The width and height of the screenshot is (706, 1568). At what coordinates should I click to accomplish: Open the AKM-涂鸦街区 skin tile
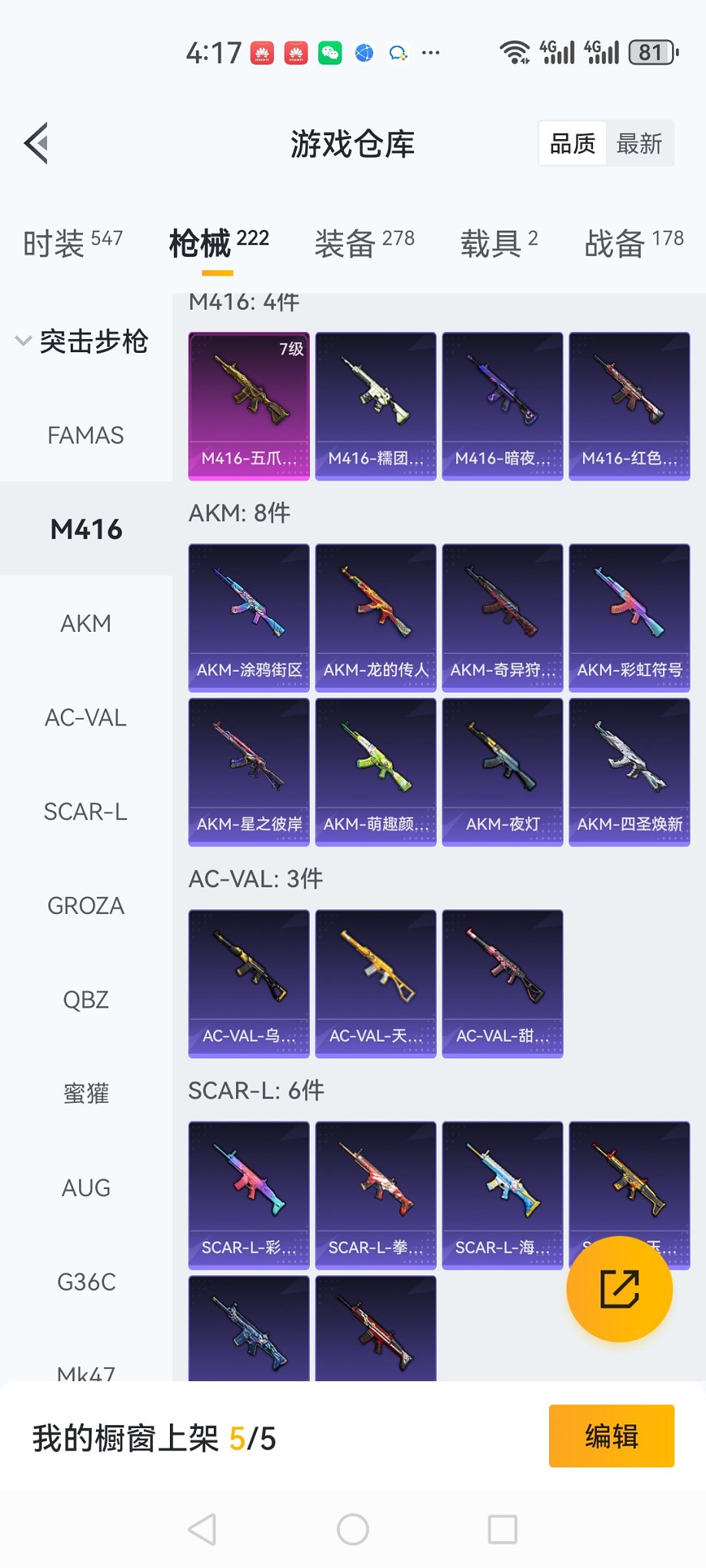(249, 618)
